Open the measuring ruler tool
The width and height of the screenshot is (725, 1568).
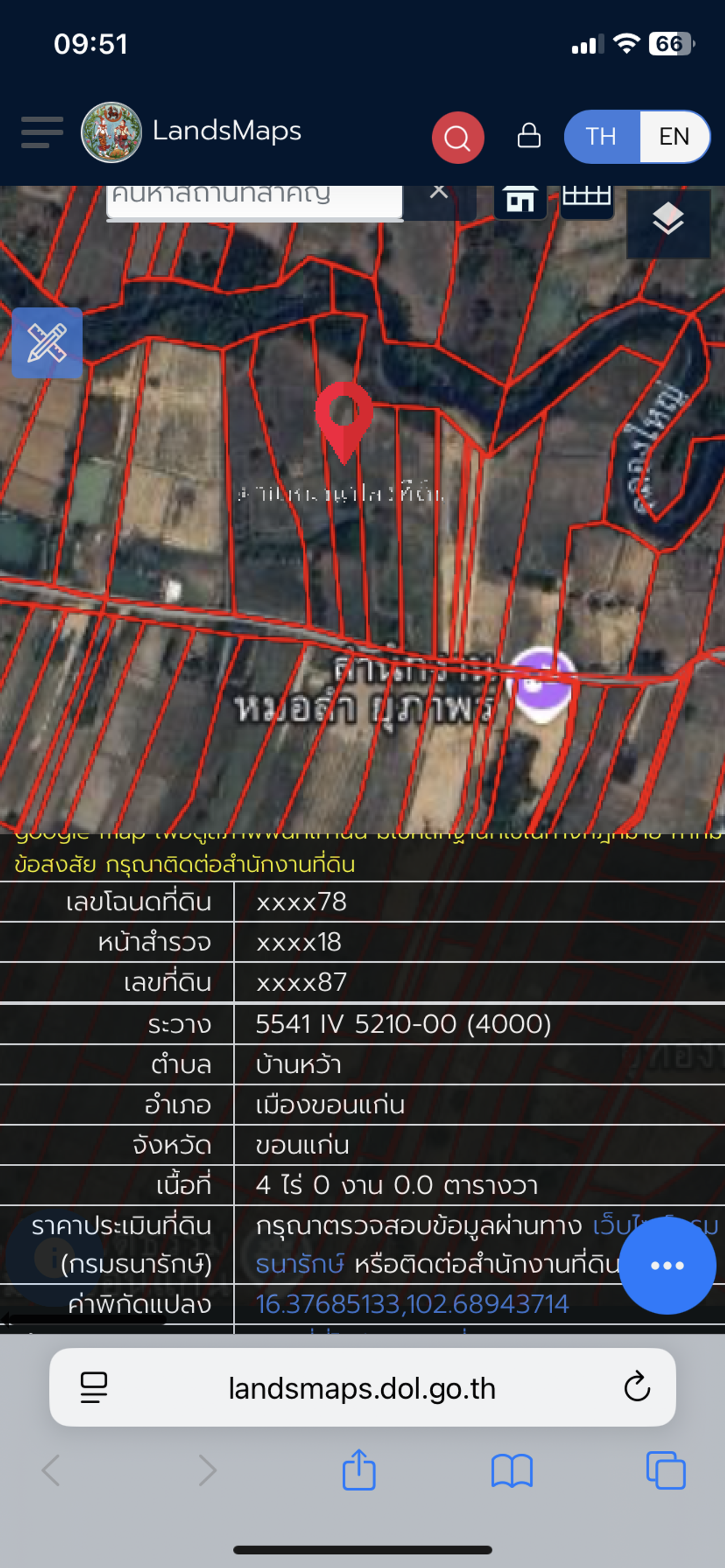coord(47,342)
